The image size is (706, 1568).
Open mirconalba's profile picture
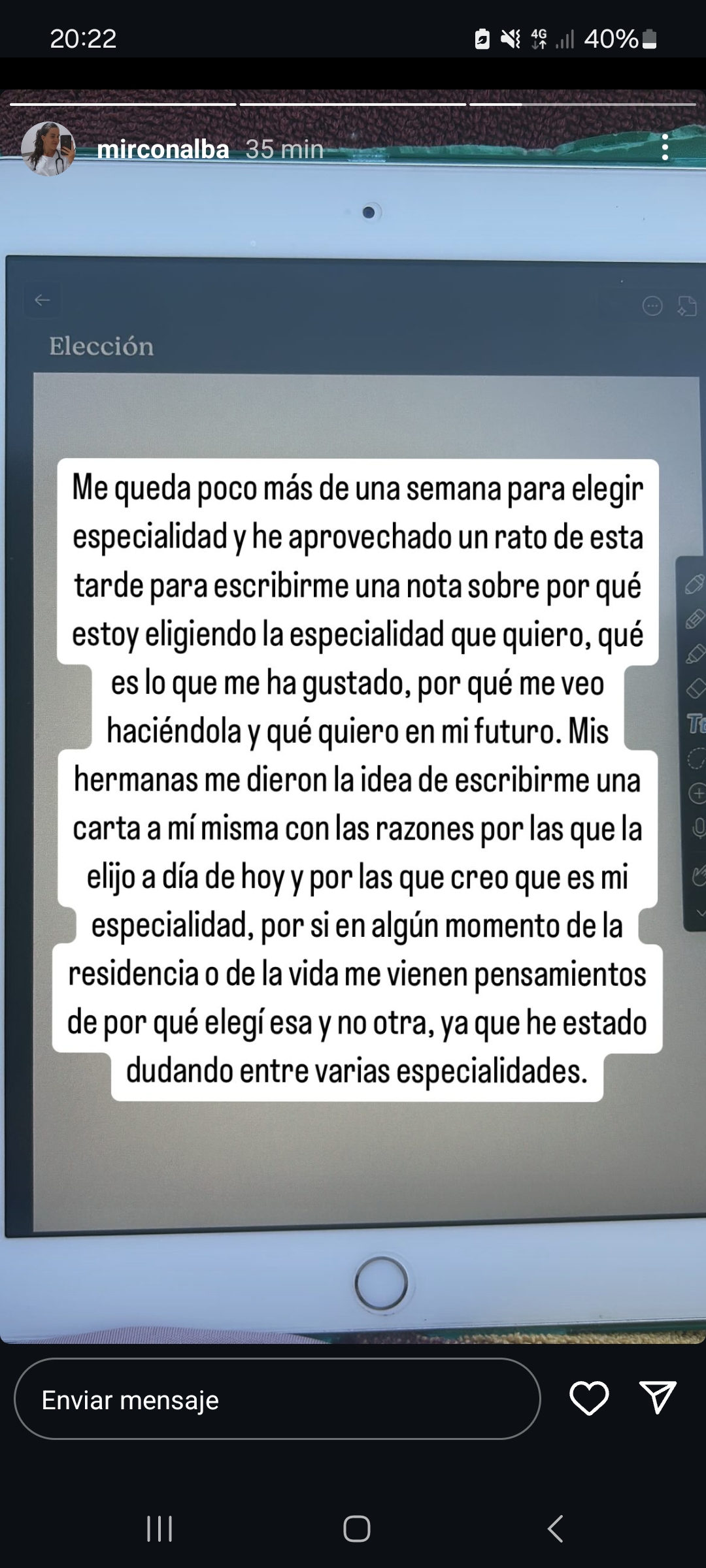[48, 149]
